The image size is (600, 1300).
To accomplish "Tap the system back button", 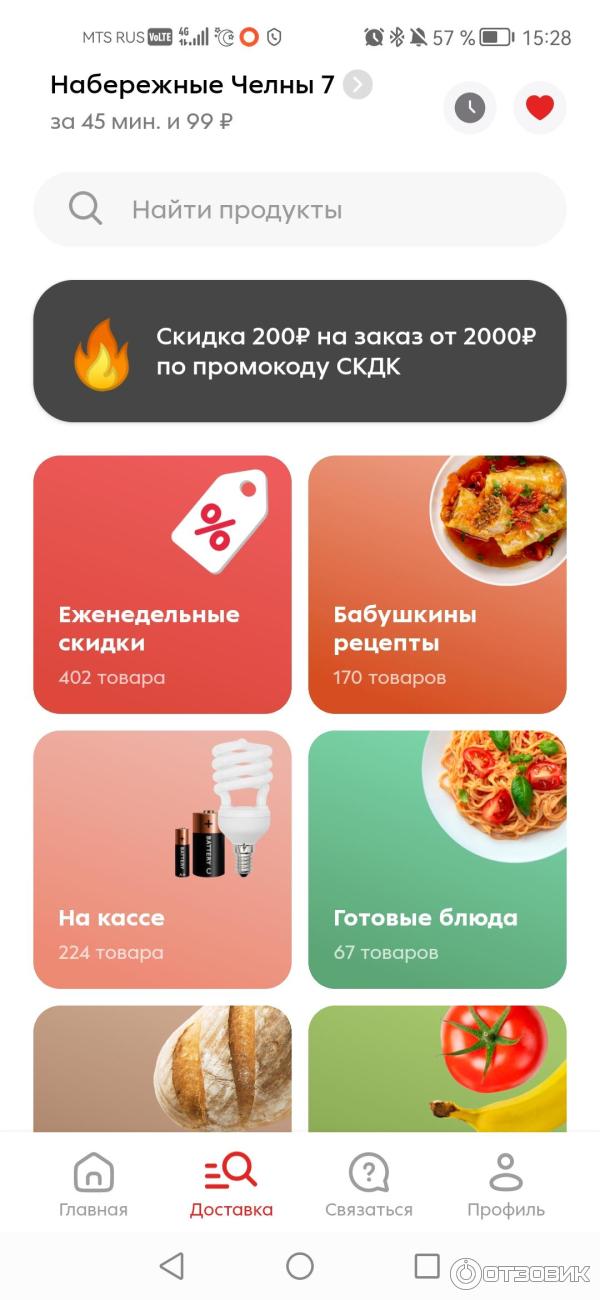I will [x=172, y=1266].
